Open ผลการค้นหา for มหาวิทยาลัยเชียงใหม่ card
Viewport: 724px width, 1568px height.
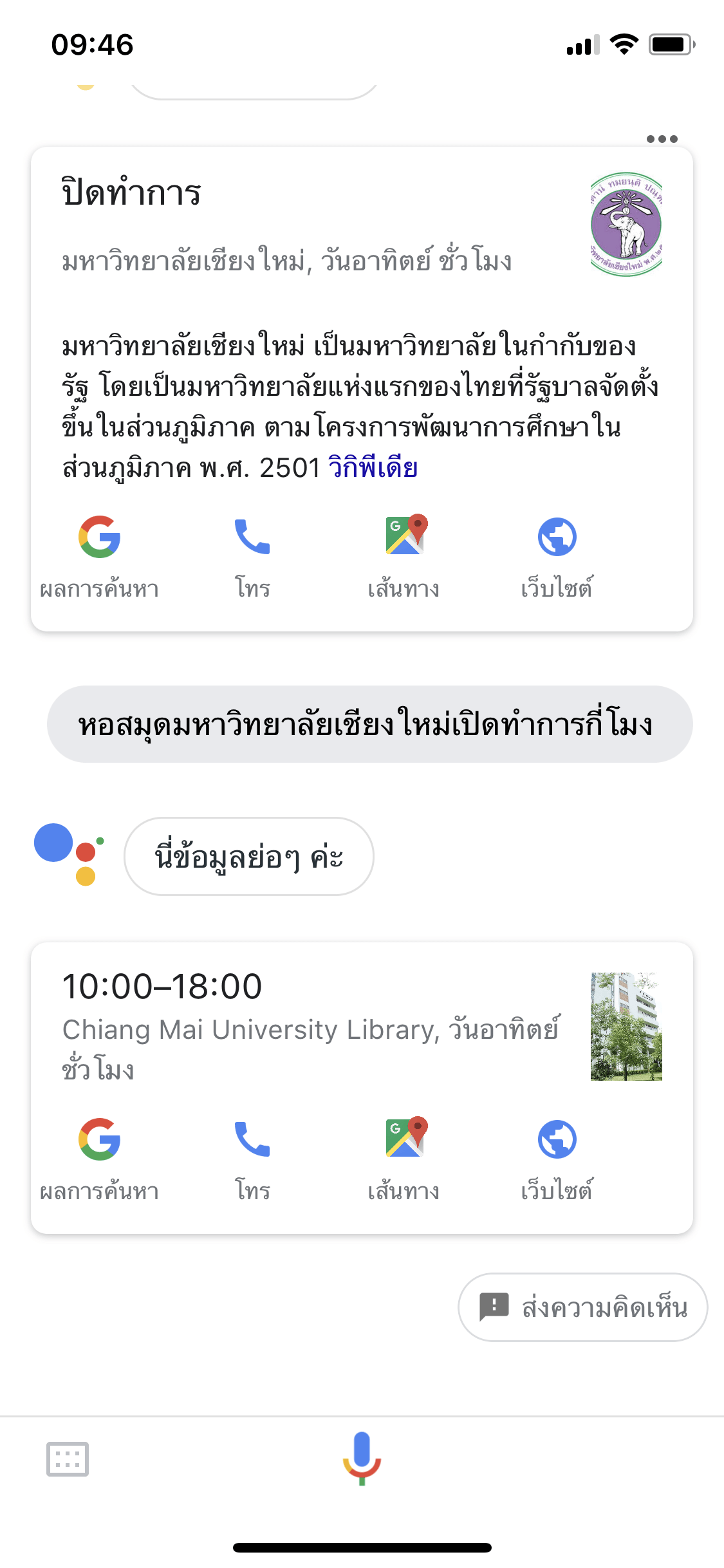(100, 555)
